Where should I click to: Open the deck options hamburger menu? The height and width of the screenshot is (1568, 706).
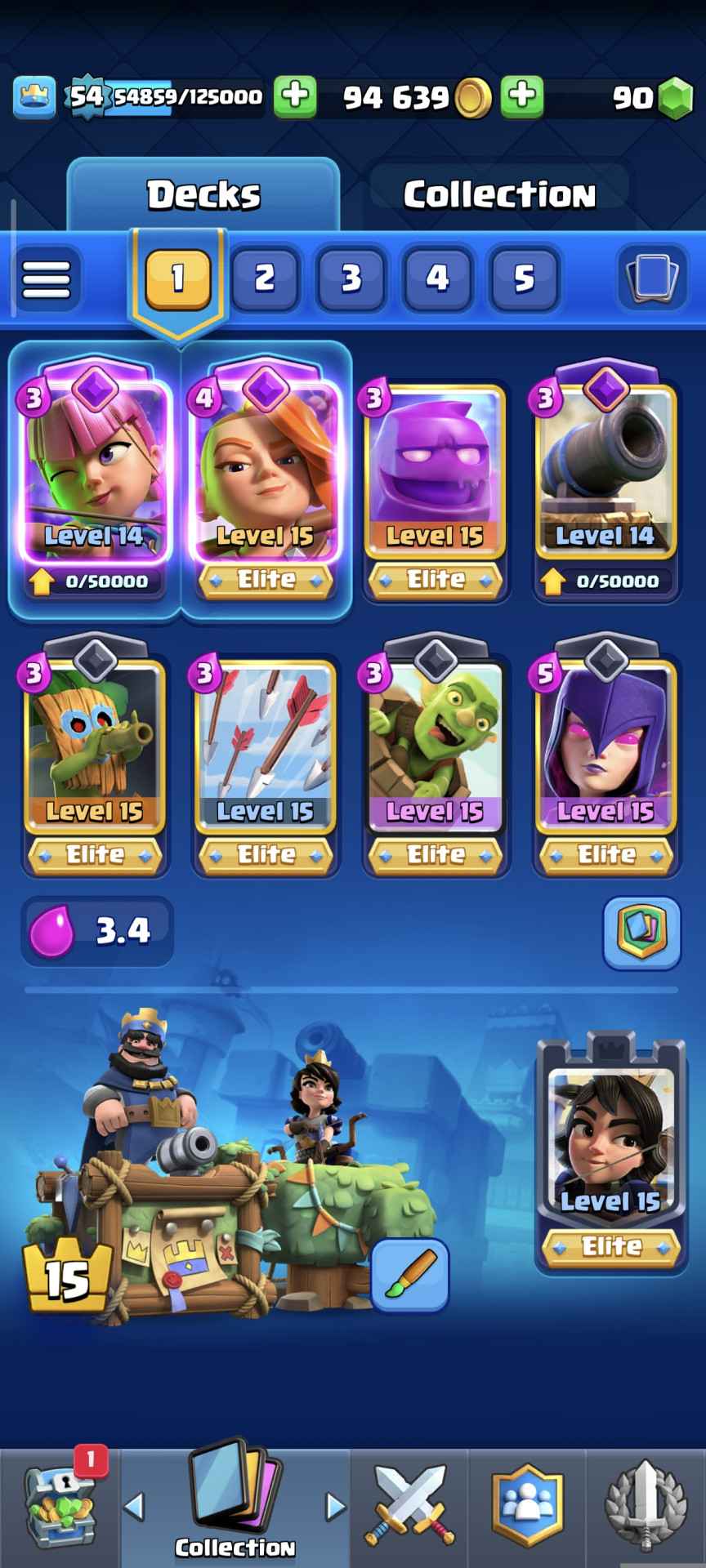click(47, 279)
